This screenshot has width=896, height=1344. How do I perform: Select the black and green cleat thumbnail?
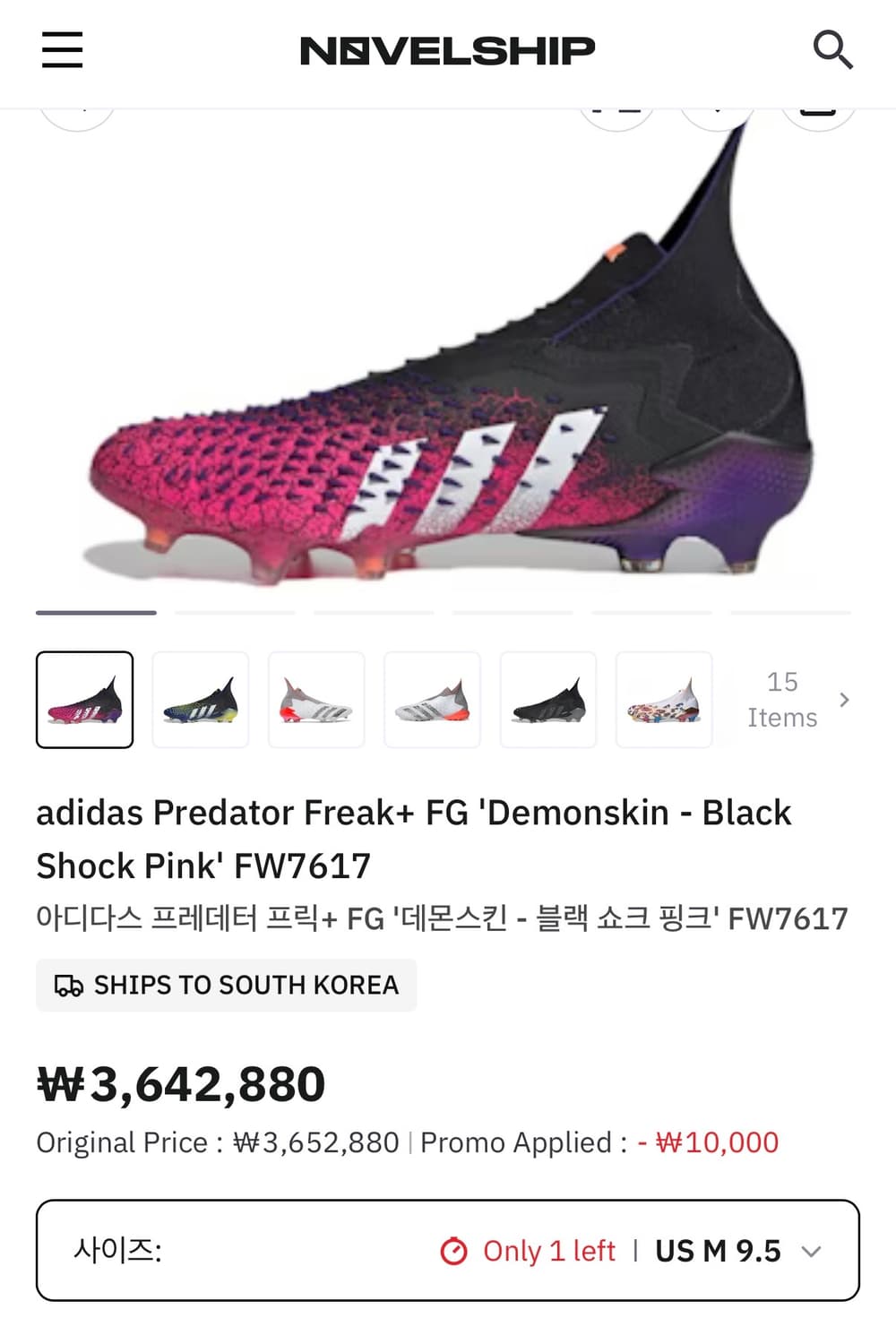200,700
